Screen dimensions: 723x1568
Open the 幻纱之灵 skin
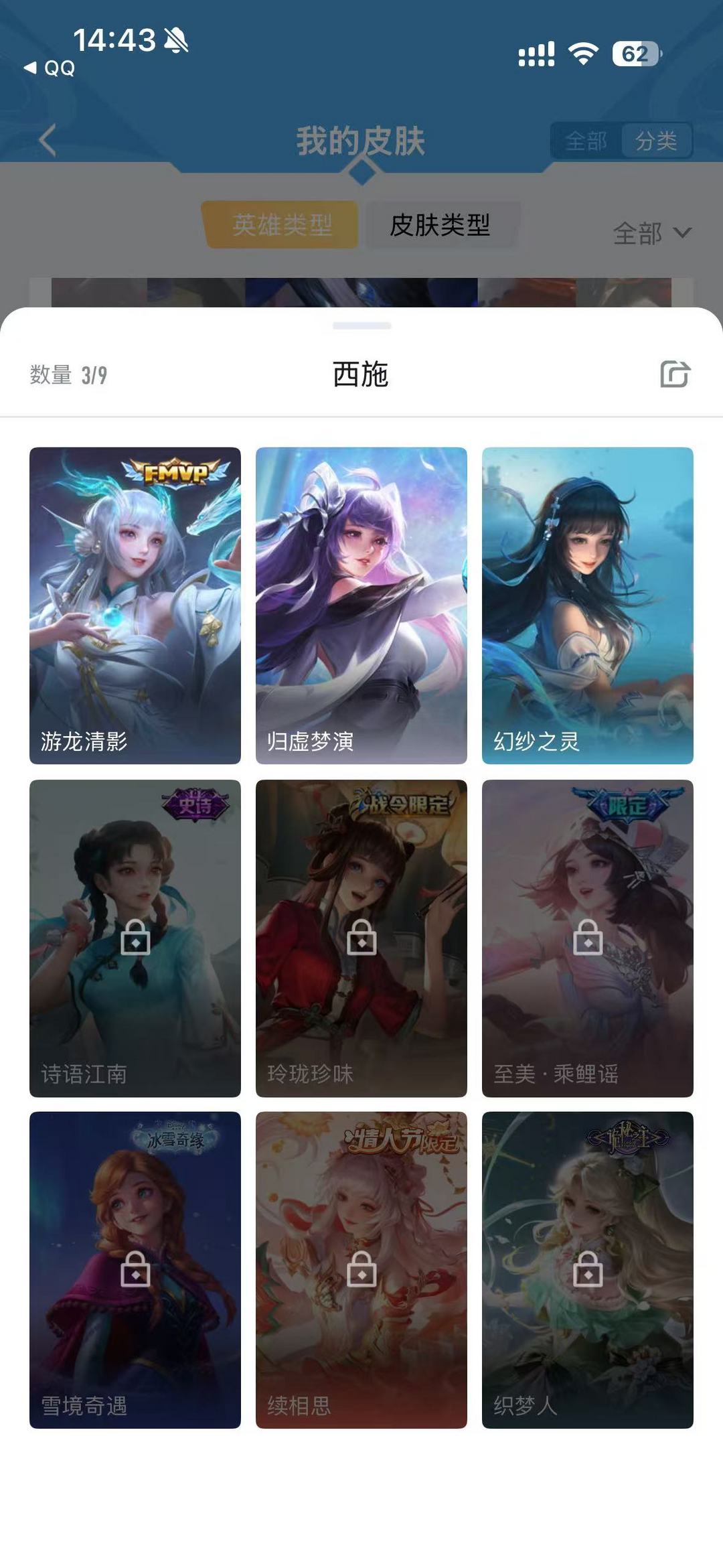click(588, 605)
